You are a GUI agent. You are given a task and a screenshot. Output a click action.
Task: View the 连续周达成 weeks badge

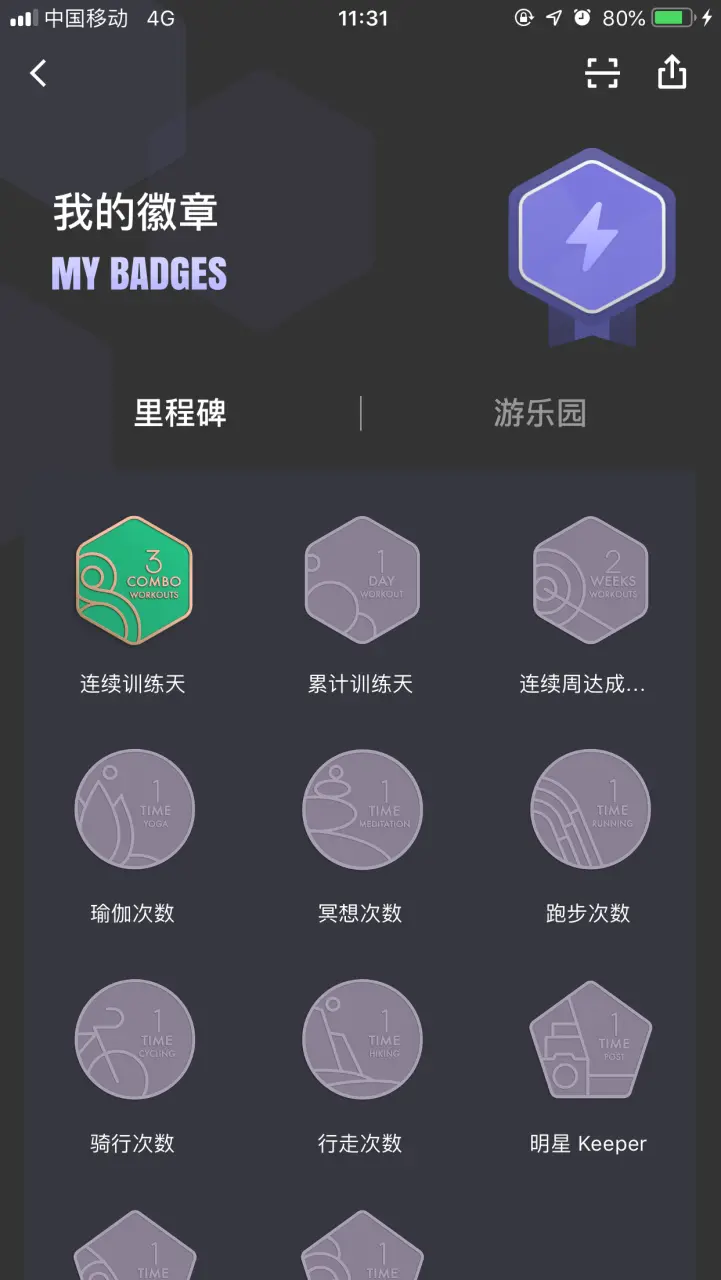(x=590, y=580)
